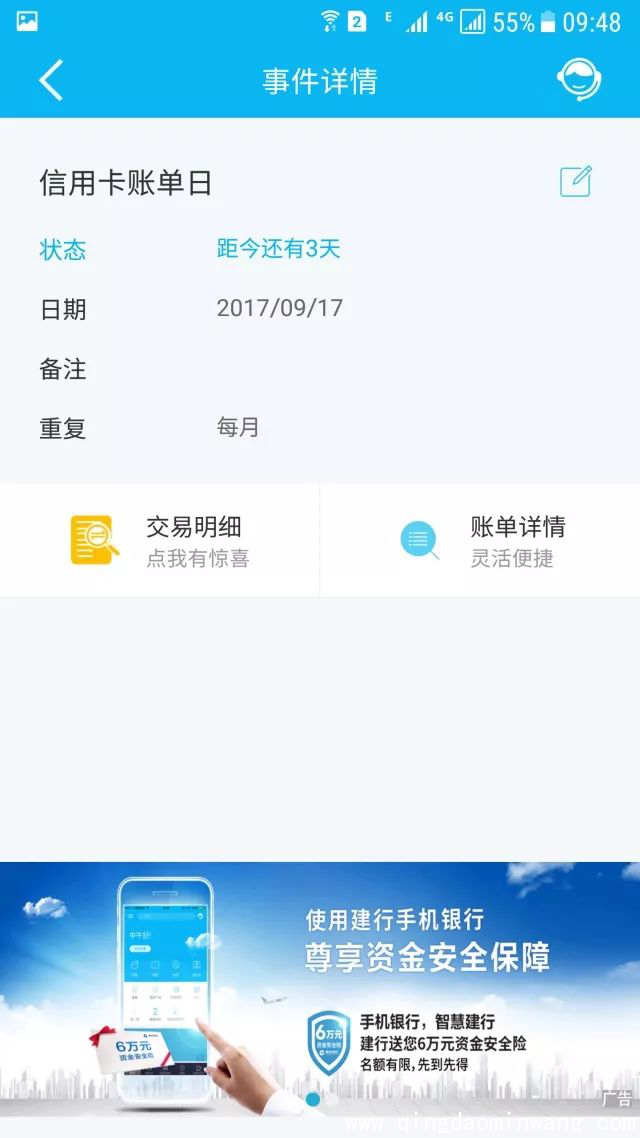This screenshot has height=1138, width=640.
Task: Open the customer service headset icon
Action: click(578, 79)
